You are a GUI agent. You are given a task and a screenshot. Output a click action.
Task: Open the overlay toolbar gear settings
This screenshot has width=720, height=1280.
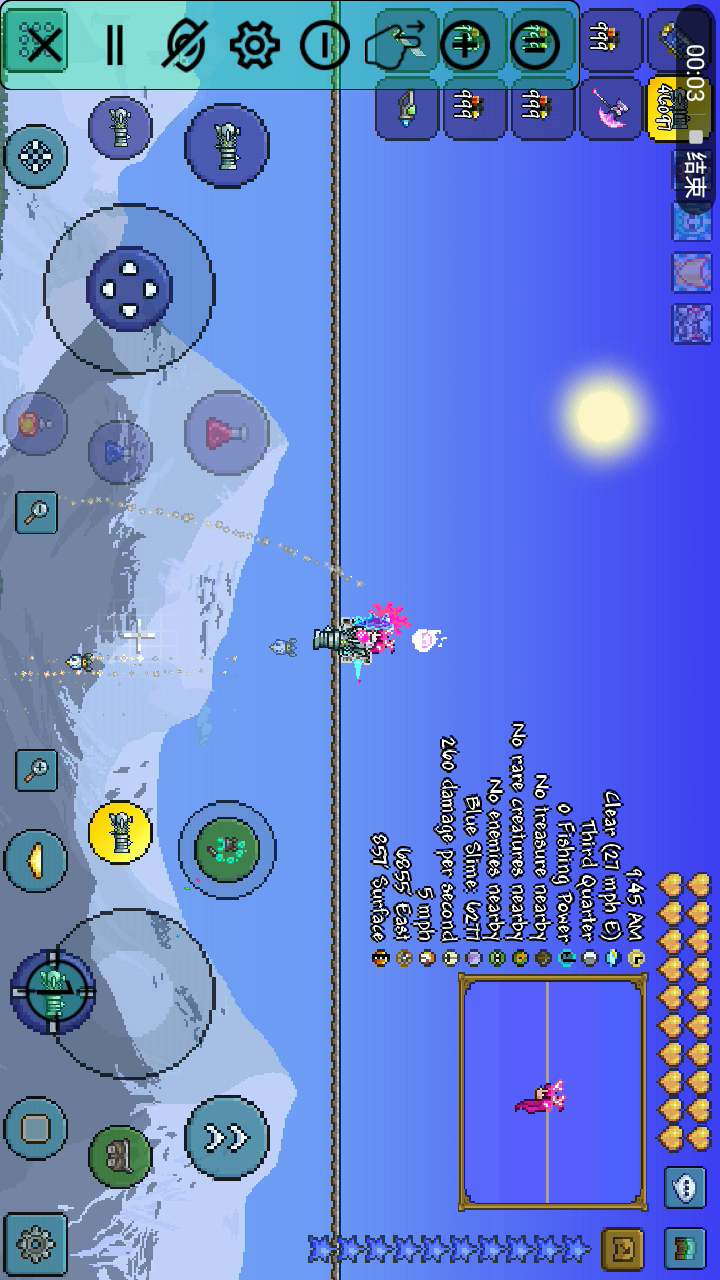click(254, 44)
